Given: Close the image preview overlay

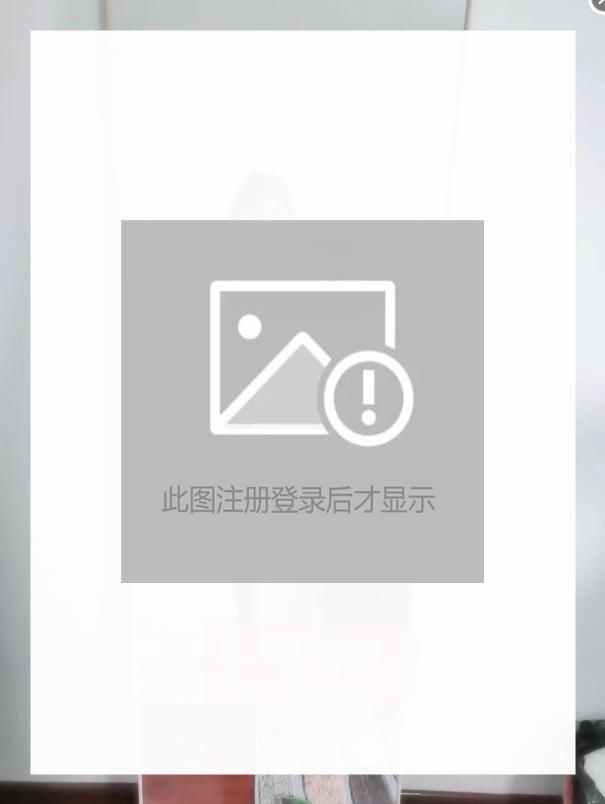Looking at the screenshot, I should (599, 4).
